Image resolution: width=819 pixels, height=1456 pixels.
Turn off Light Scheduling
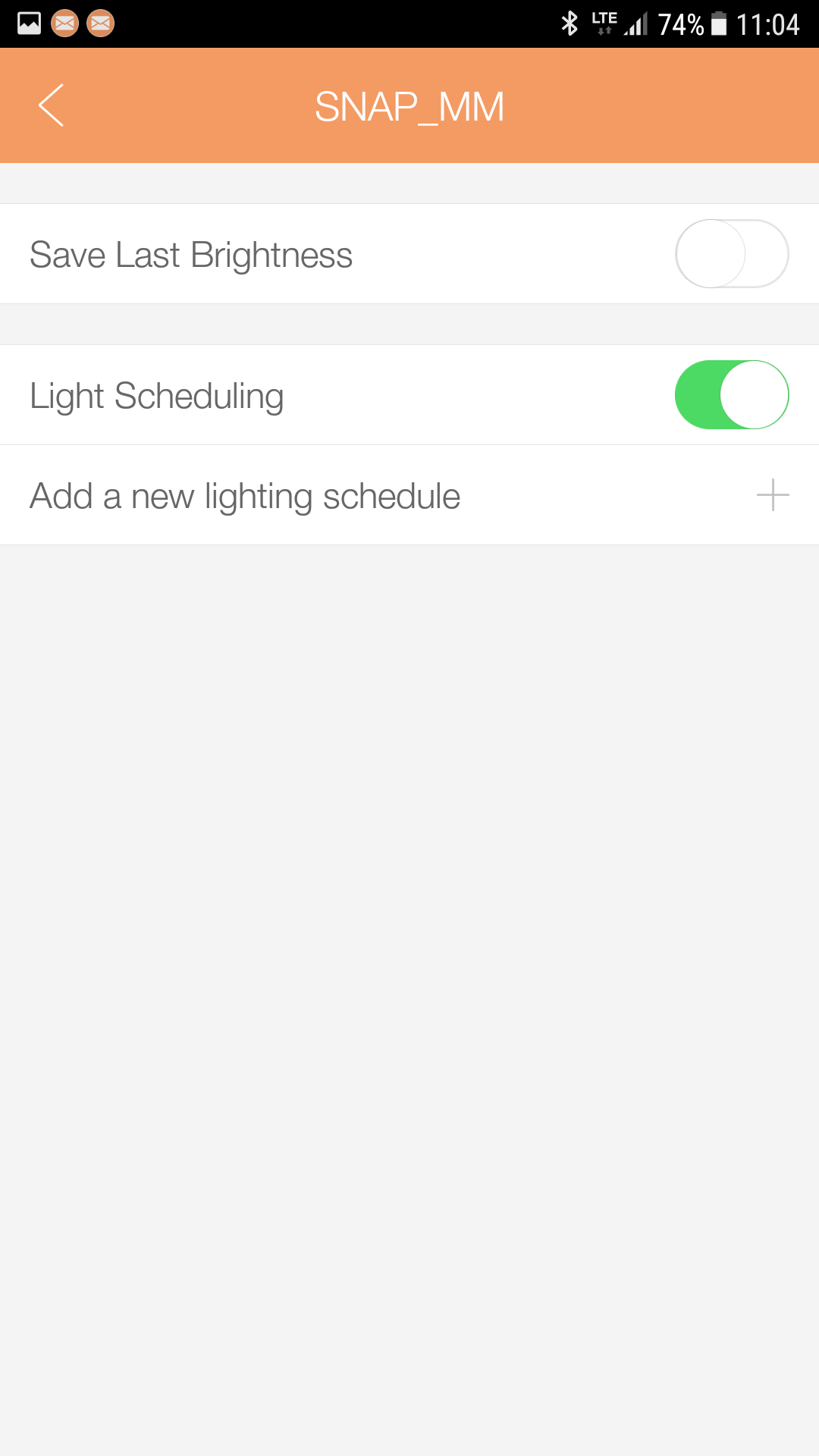click(731, 395)
